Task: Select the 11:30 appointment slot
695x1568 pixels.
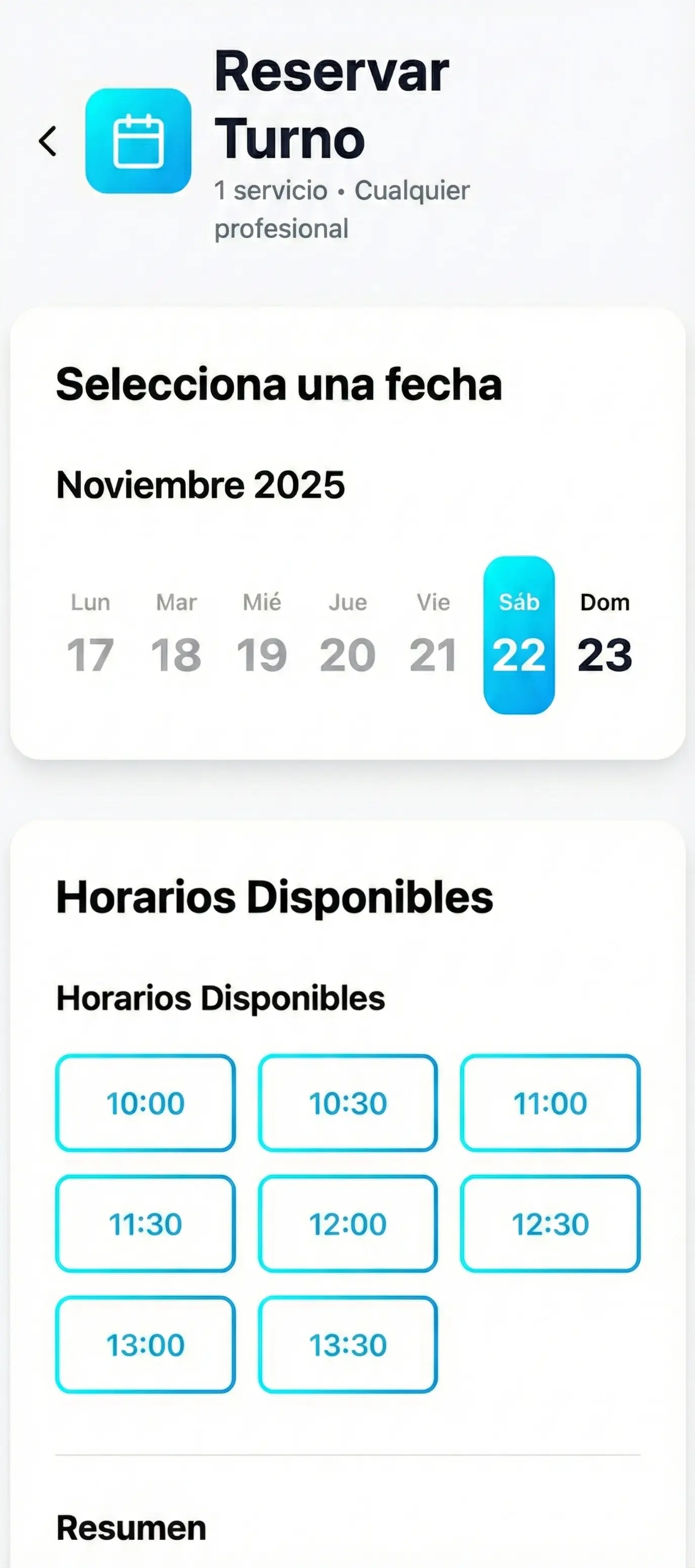Action: (145, 1223)
